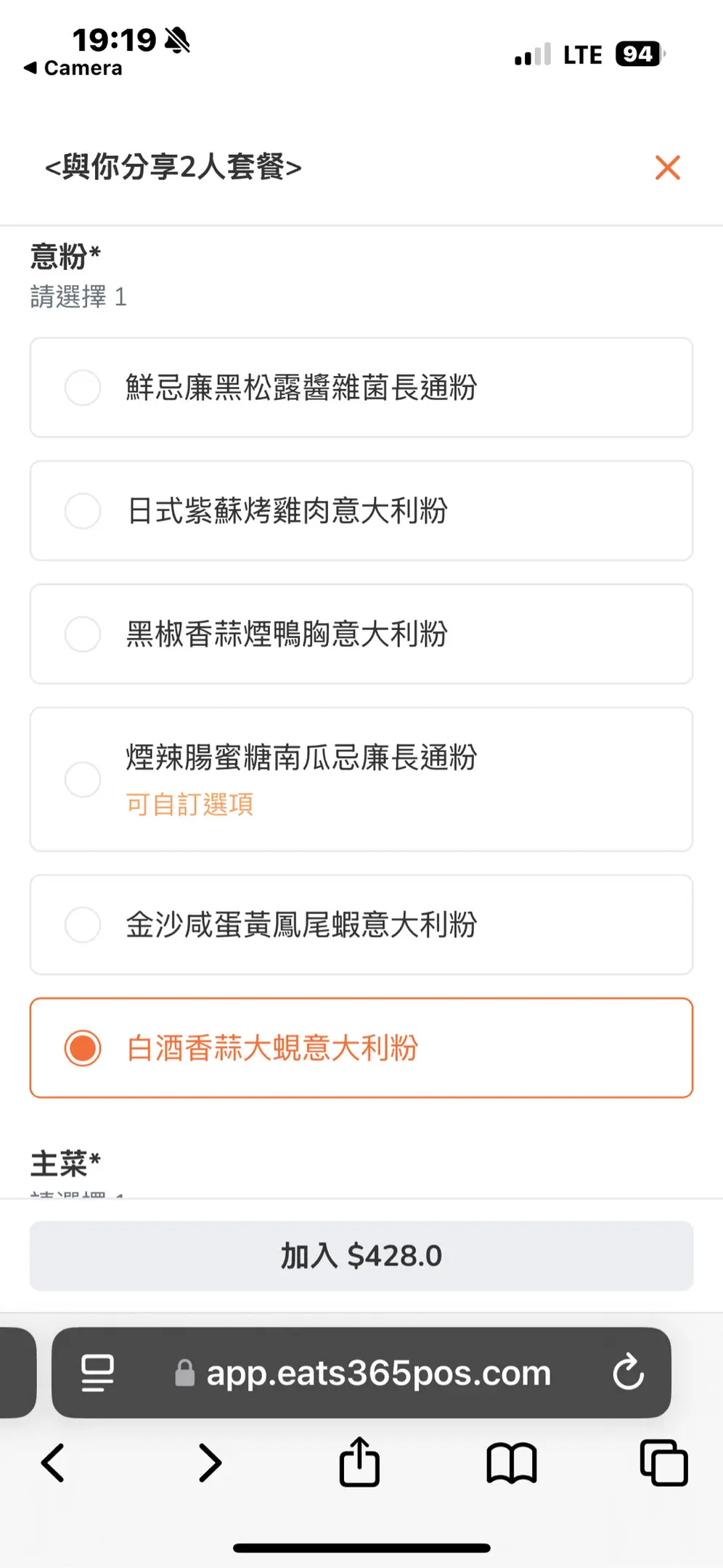Choose 金沙咸蛋黃鳳尾蝦意大利粉
This screenshot has height=1568, width=723.
pyautogui.click(x=361, y=925)
